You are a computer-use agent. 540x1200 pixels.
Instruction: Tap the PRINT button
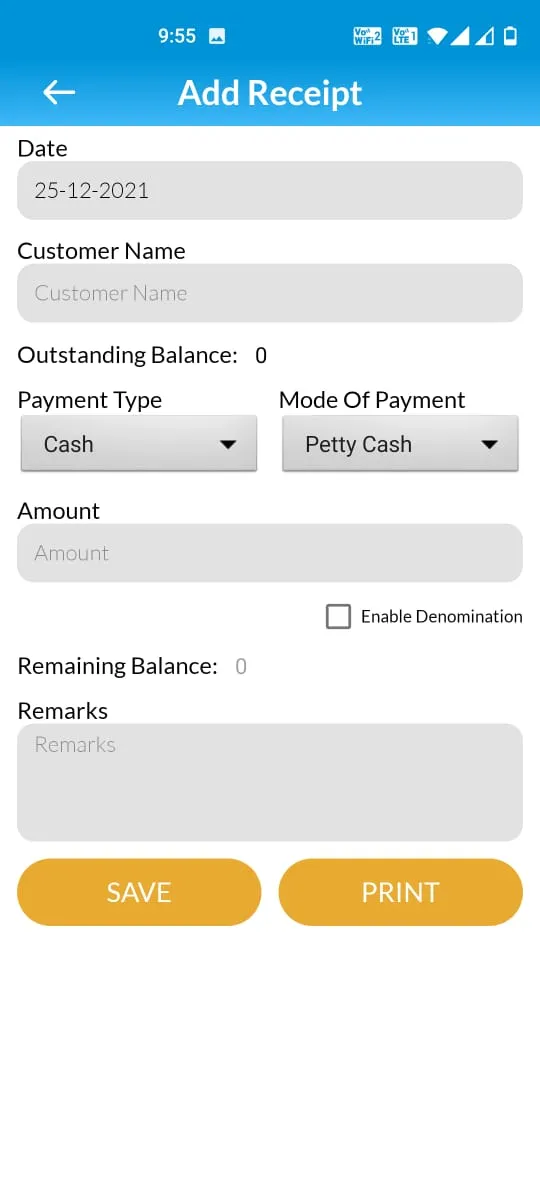[x=401, y=892]
